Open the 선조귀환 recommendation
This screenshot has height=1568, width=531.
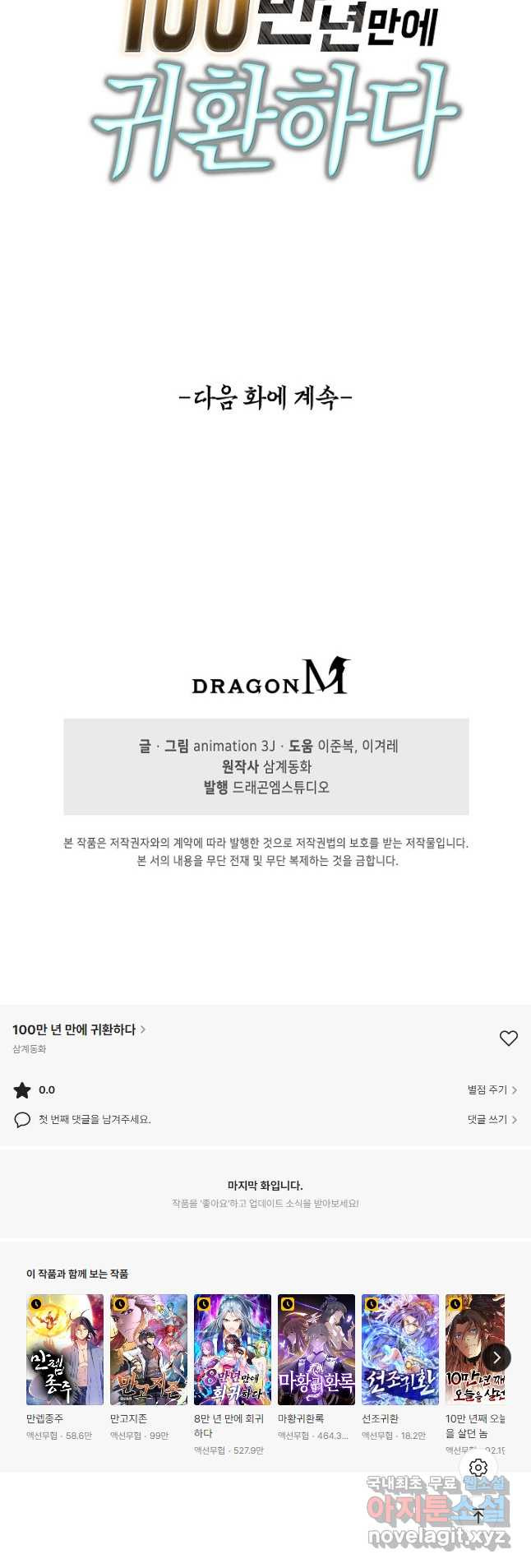(400, 1349)
